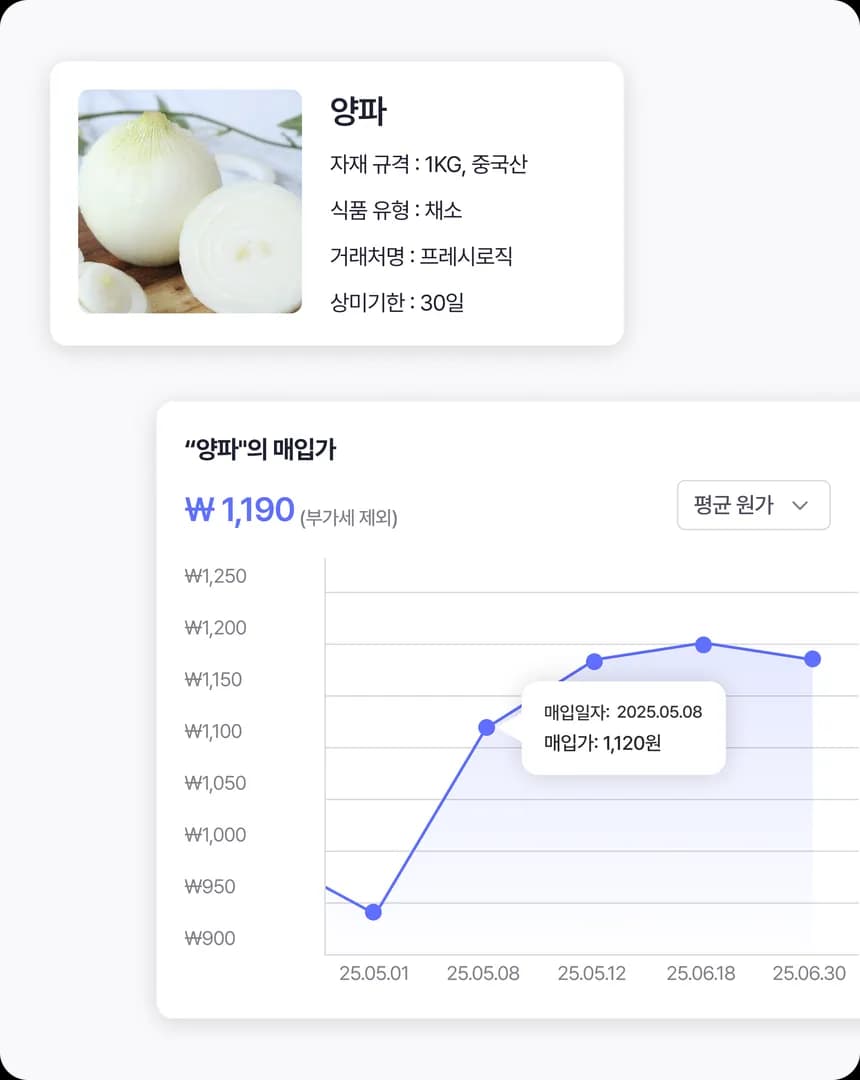This screenshot has height=1080, width=860.
Task: Select the highlighted 1,120원 data point
Action: pos(484,727)
